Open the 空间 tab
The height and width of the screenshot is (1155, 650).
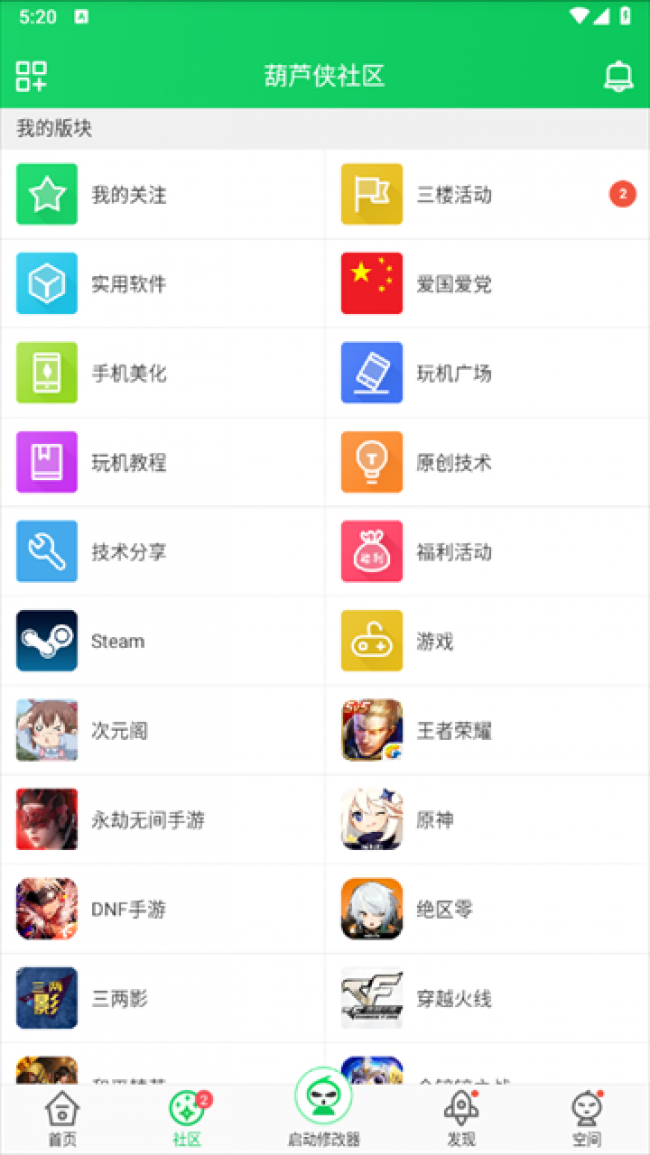pos(587,1119)
